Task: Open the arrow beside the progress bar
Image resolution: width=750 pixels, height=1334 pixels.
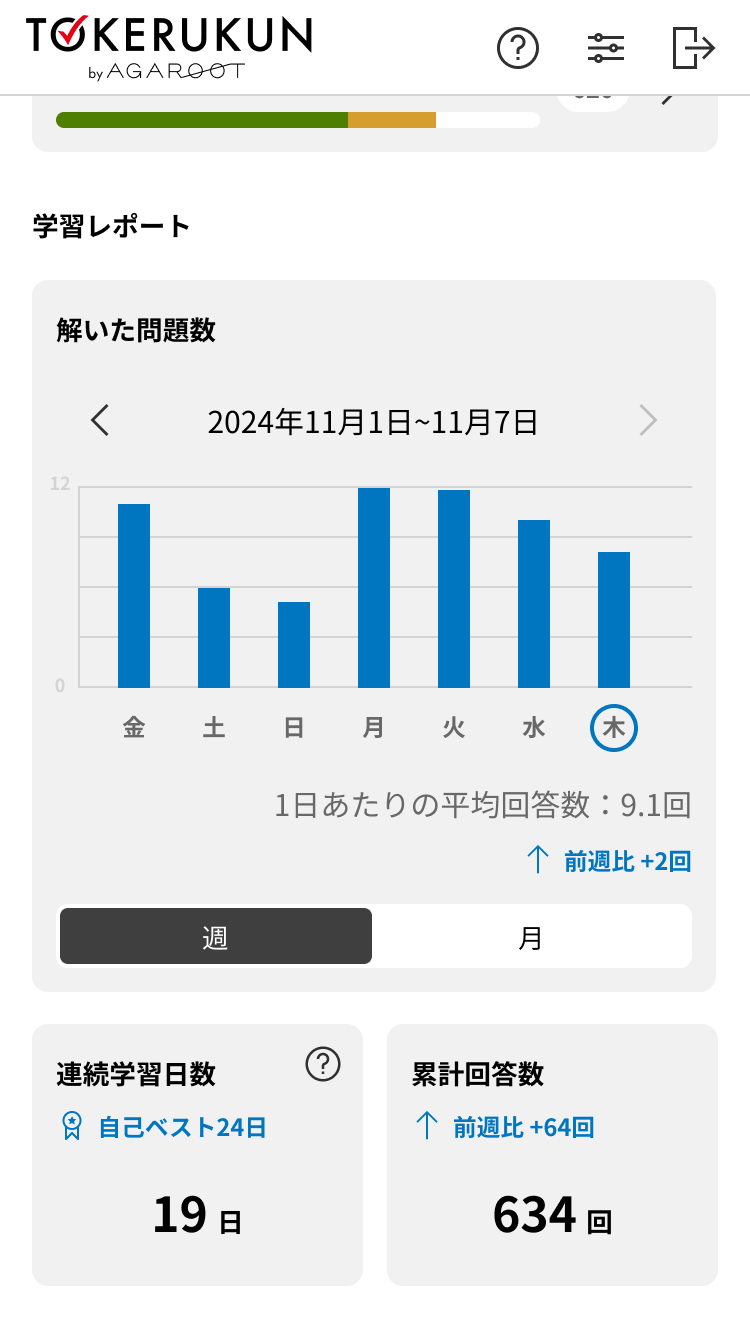Action: click(x=668, y=100)
